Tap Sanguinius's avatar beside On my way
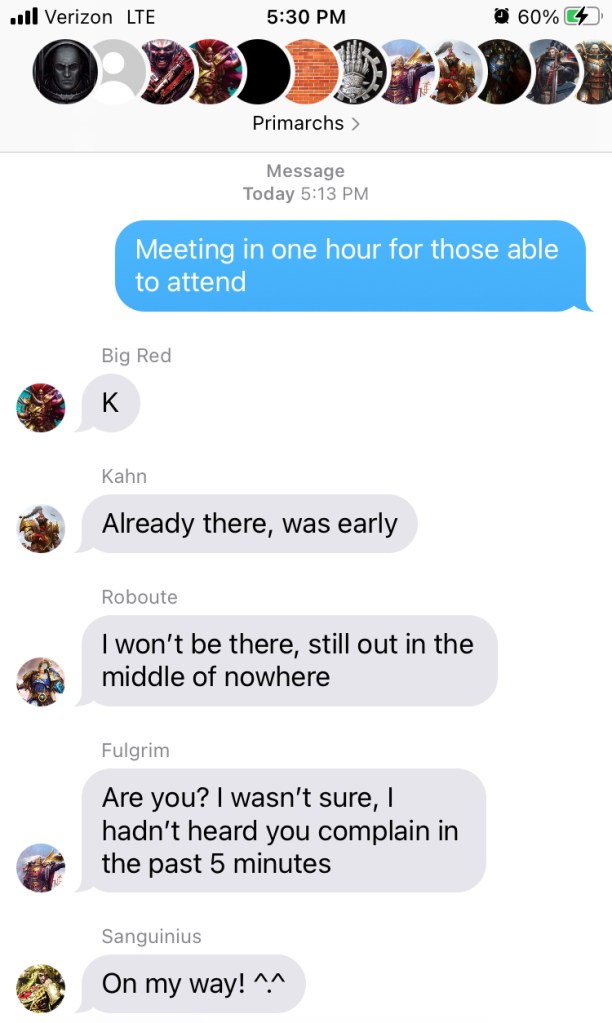The image size is (612, 1023). (41, 988)
